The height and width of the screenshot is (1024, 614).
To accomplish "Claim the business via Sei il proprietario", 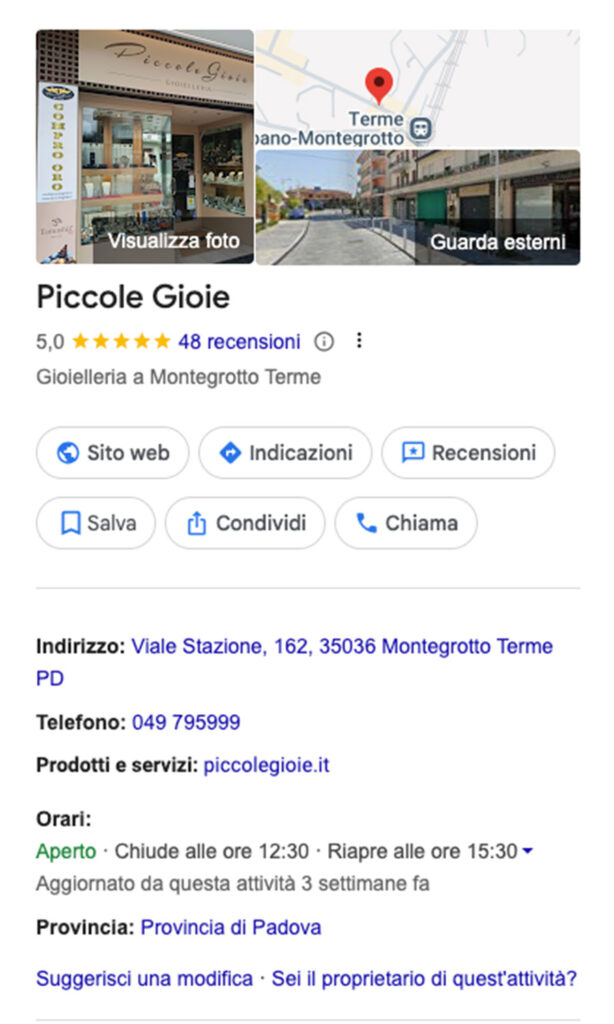I will pos(424,979).
